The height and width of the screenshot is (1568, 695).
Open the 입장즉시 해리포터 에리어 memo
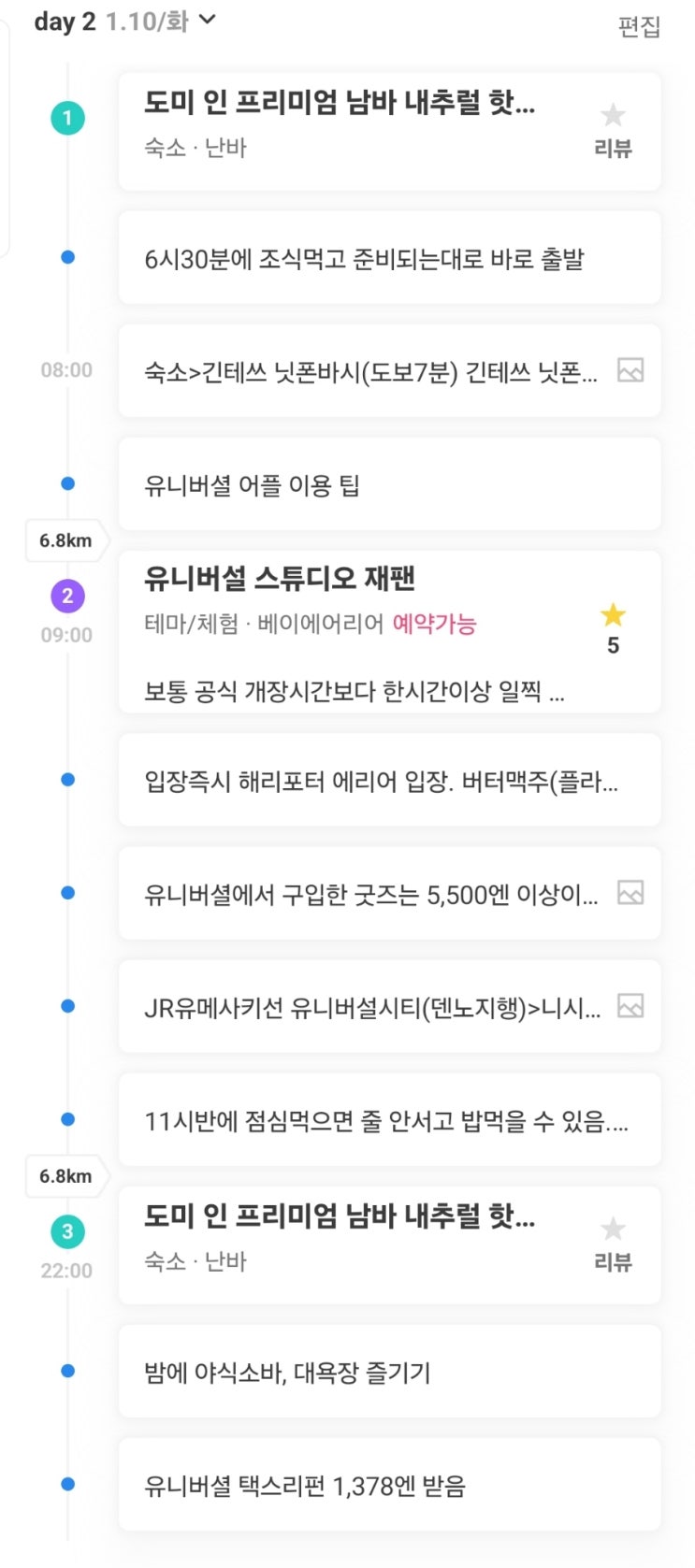click(x=388, y=781)
